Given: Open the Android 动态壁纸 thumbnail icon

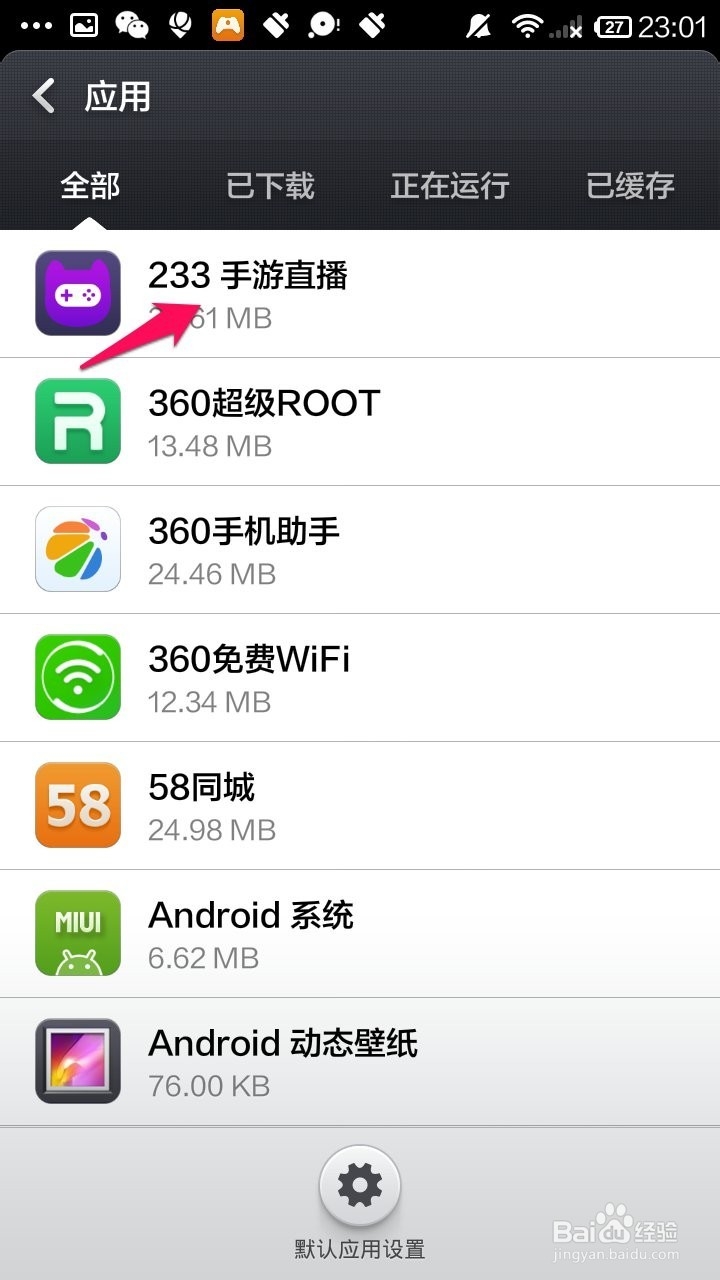Looking at the screenshot, I should pos(78,1061).
